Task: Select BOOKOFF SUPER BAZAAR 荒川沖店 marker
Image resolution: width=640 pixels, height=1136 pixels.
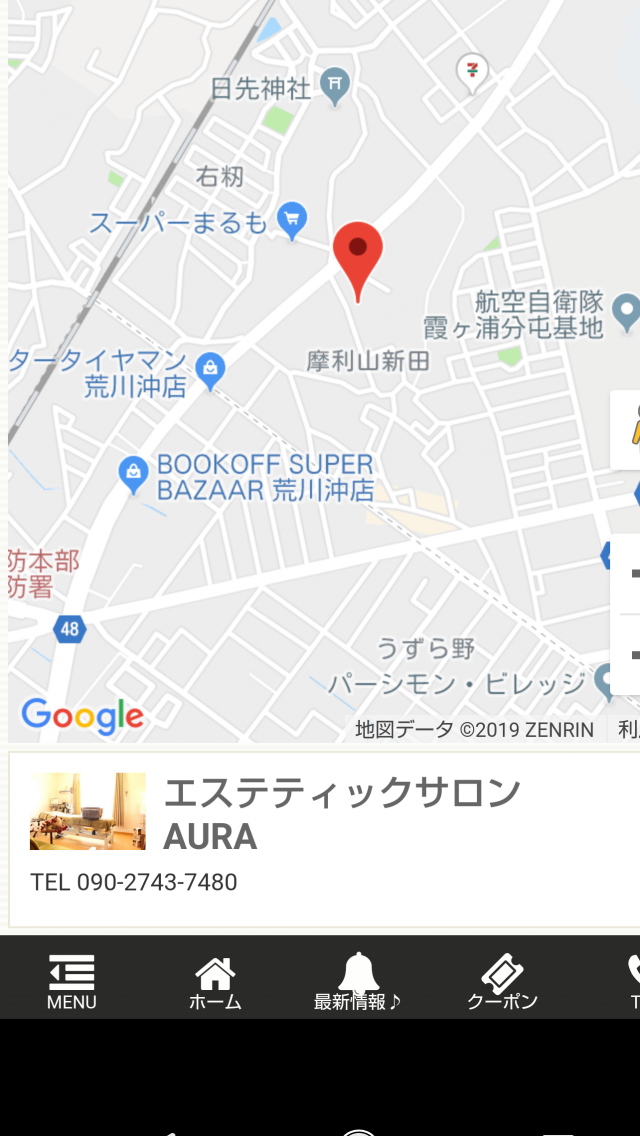Action: [133, 474]
